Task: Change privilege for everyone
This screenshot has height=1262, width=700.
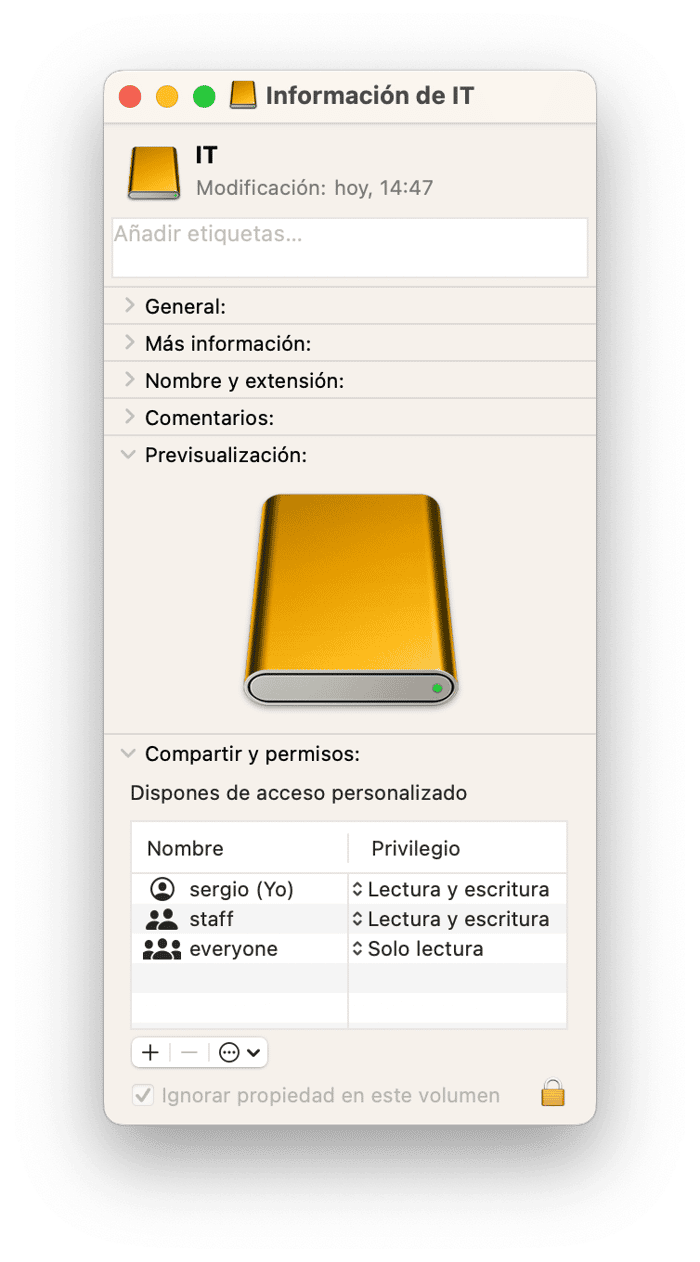Action: pyautogui.click(x=418, y=949)
